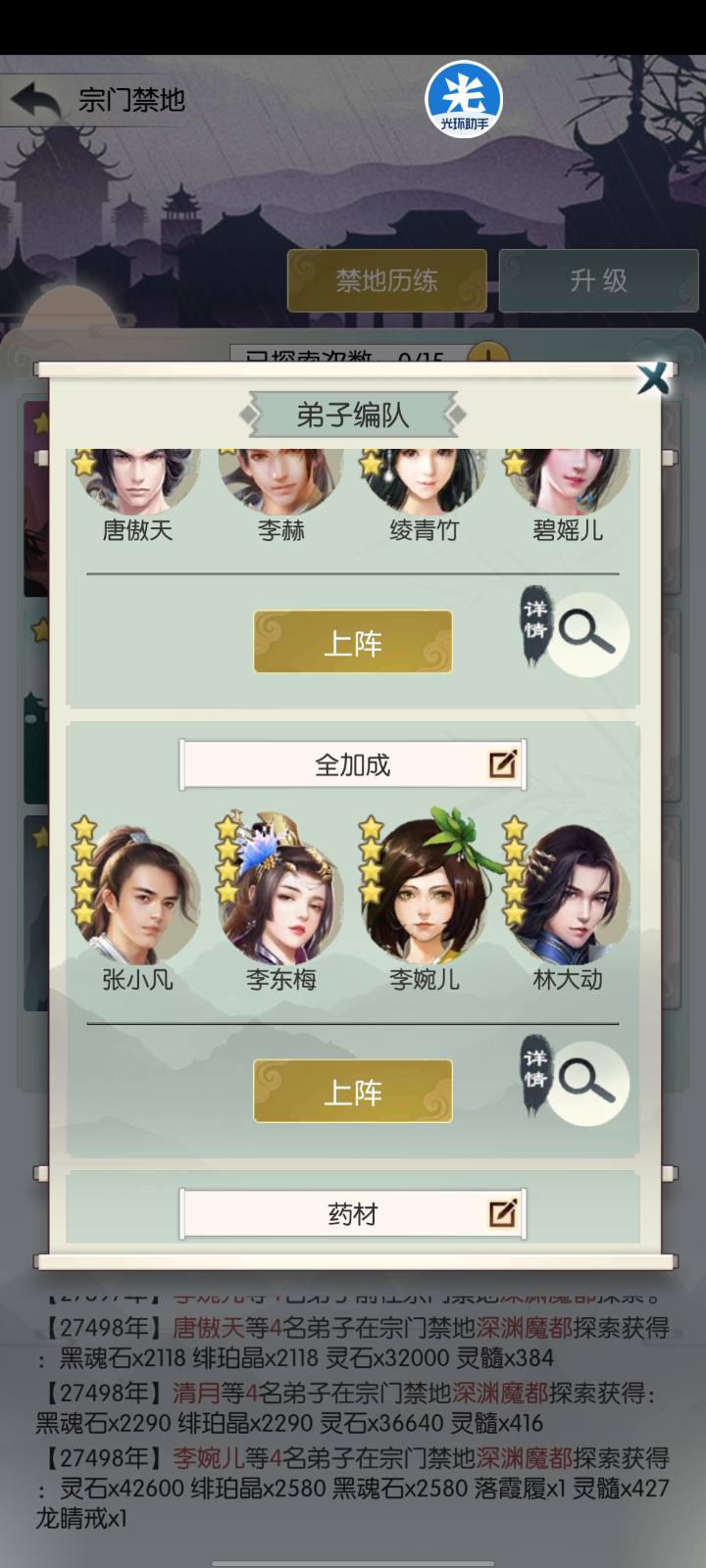Viewport: 706px width, 1568px height.
Task: Deploy the team with 唐傲天 via 上阵
Action: (353, 642)
